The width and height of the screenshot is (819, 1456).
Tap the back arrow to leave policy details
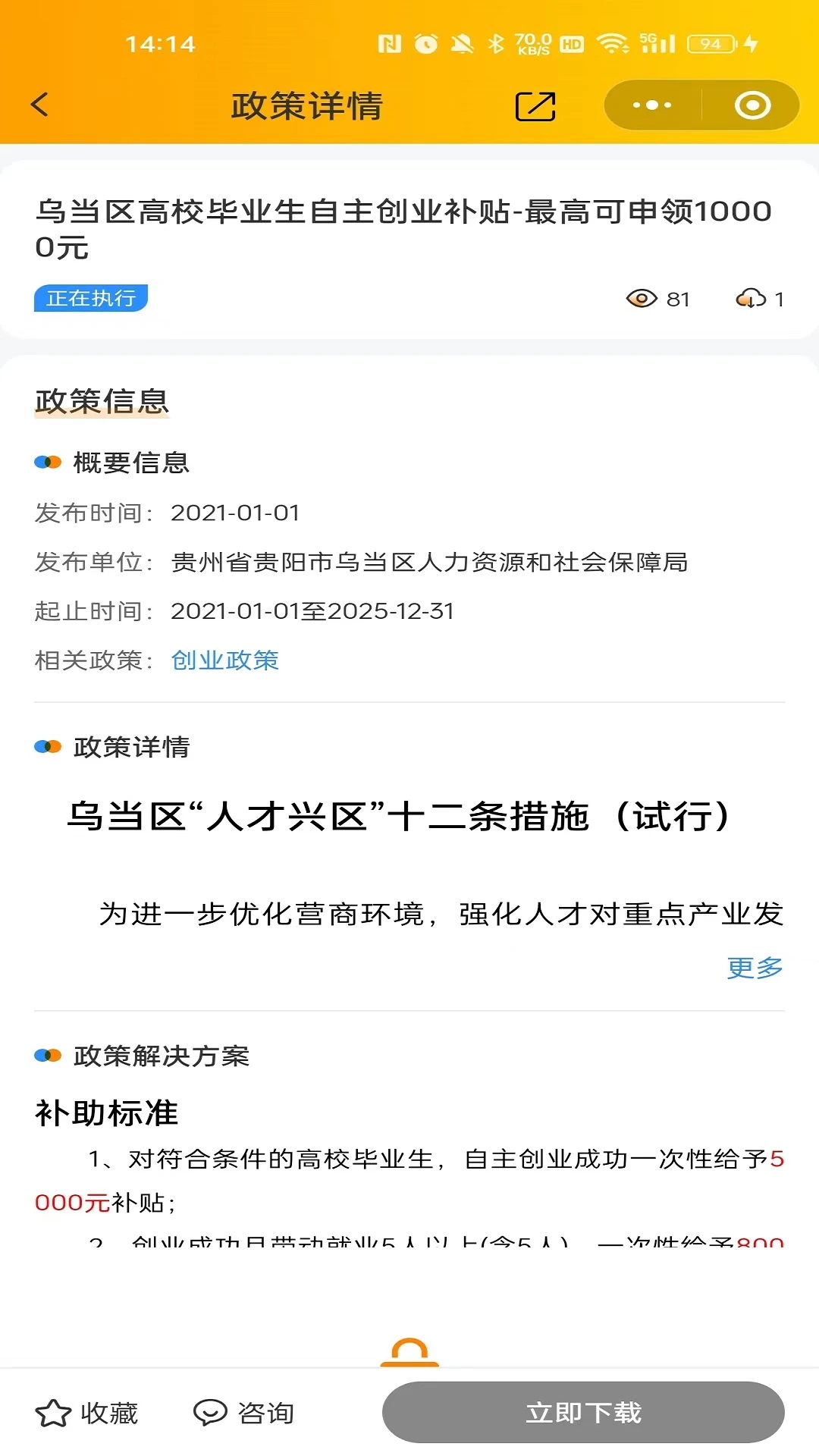[39, 104]
